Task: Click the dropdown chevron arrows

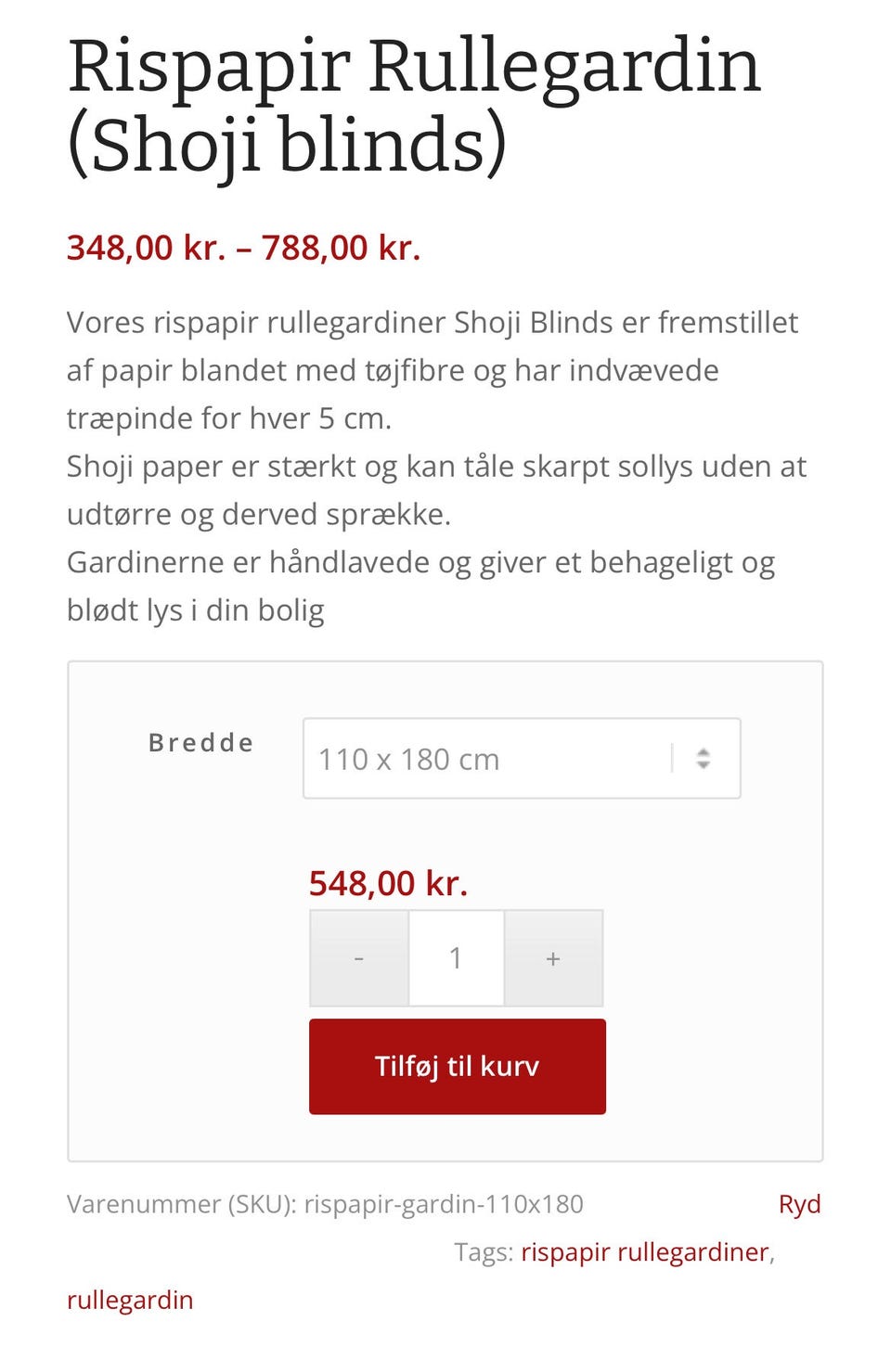Action: click(704, 757)
